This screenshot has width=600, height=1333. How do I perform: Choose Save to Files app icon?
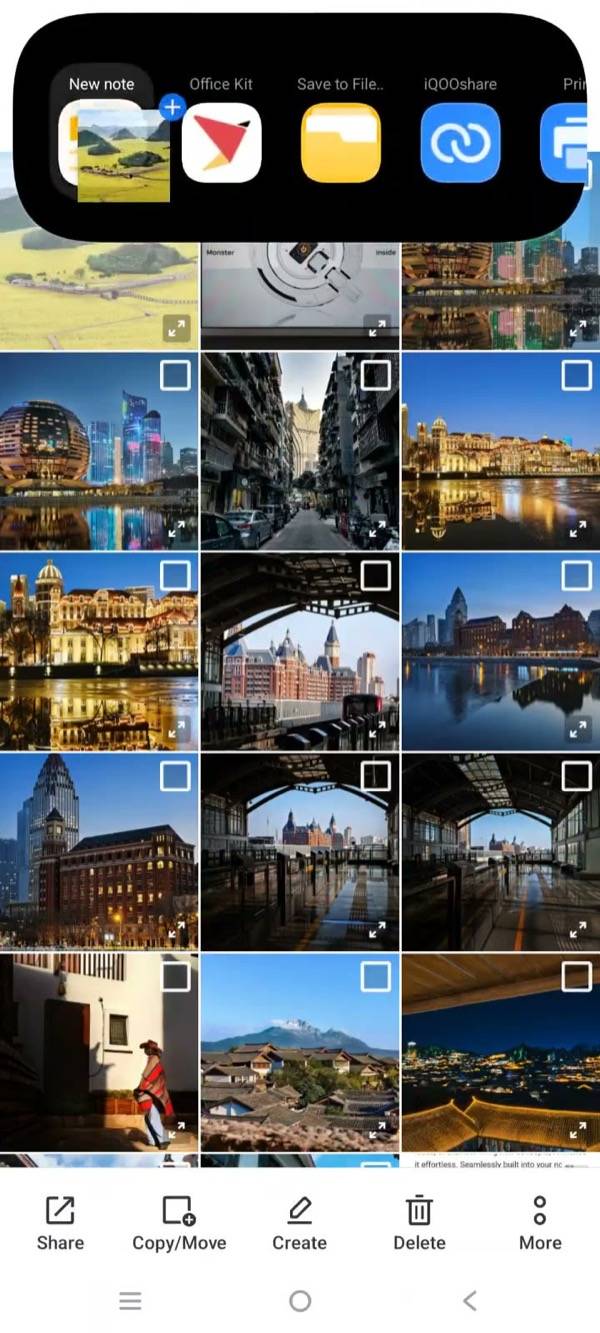point(341,143)
